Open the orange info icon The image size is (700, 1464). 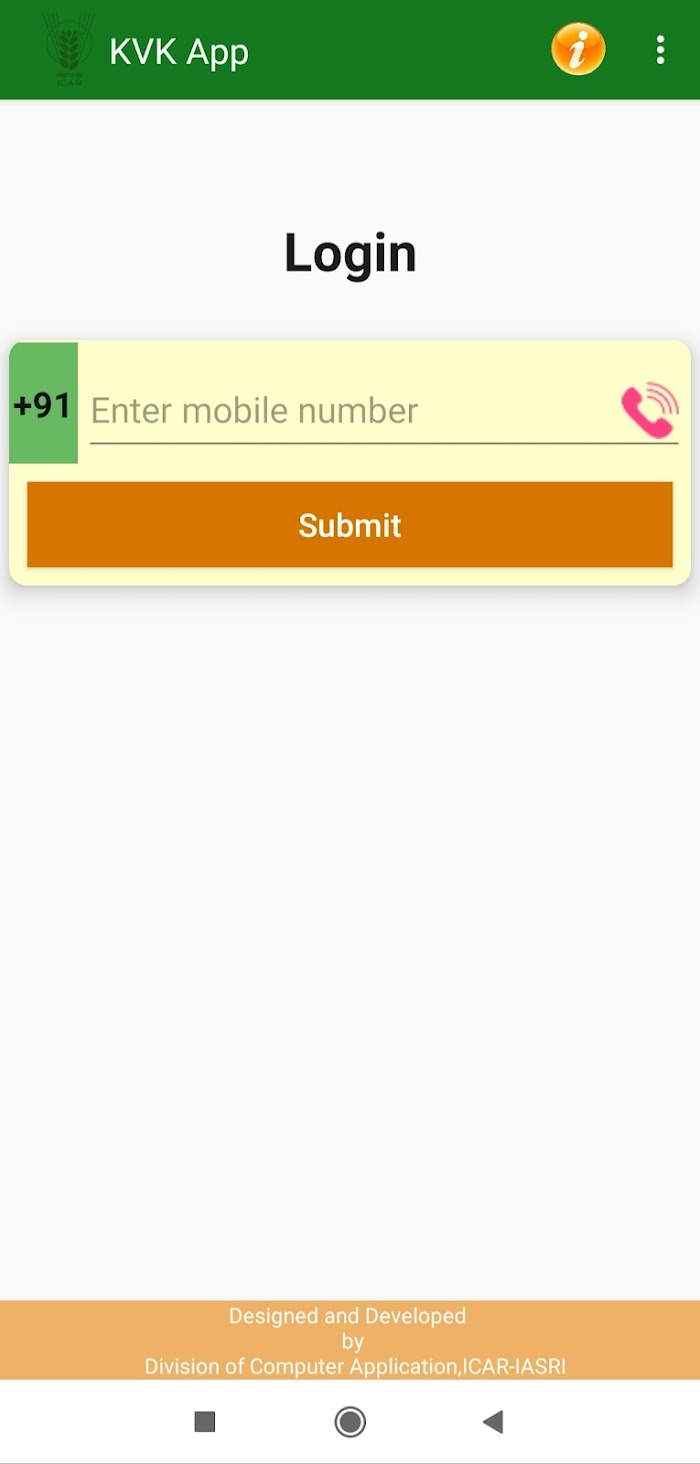tap(578, 49)
